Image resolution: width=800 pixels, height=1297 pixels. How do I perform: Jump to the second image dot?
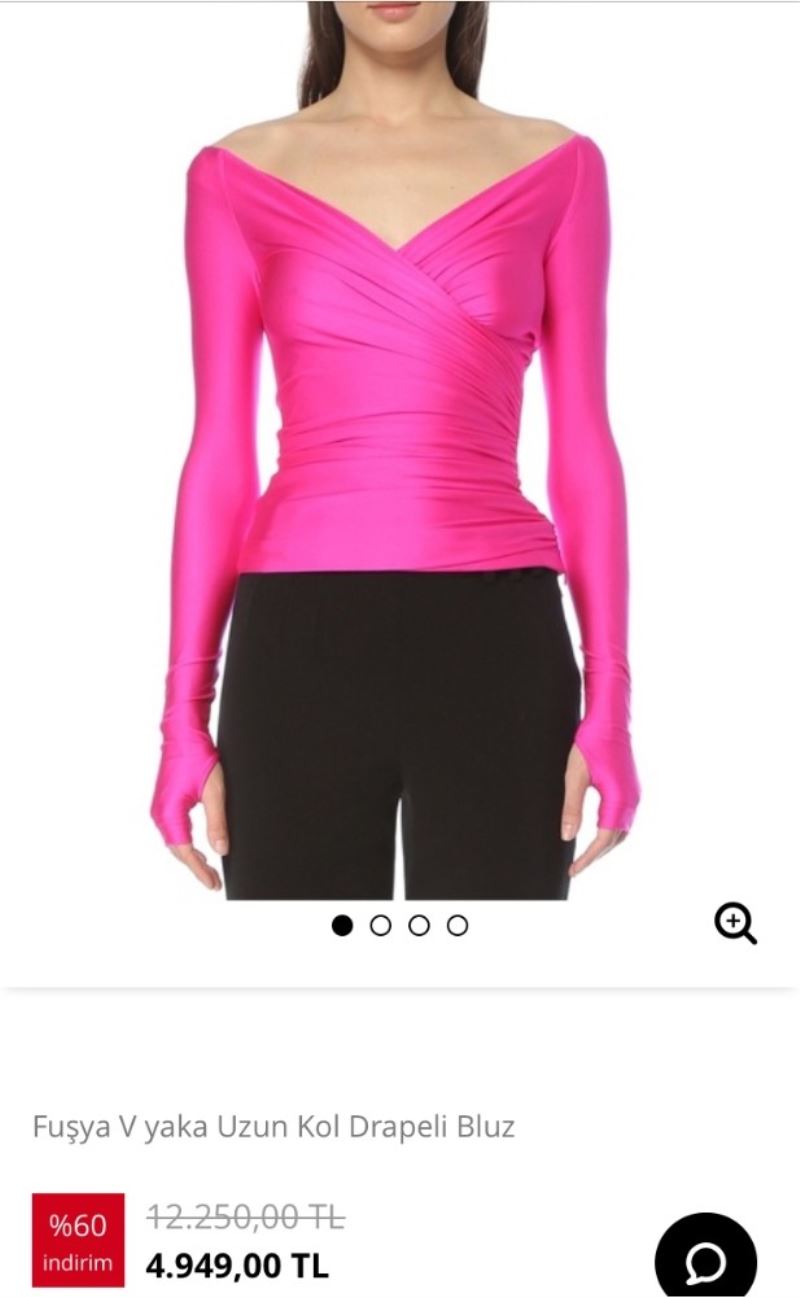[x=380, y=926]
